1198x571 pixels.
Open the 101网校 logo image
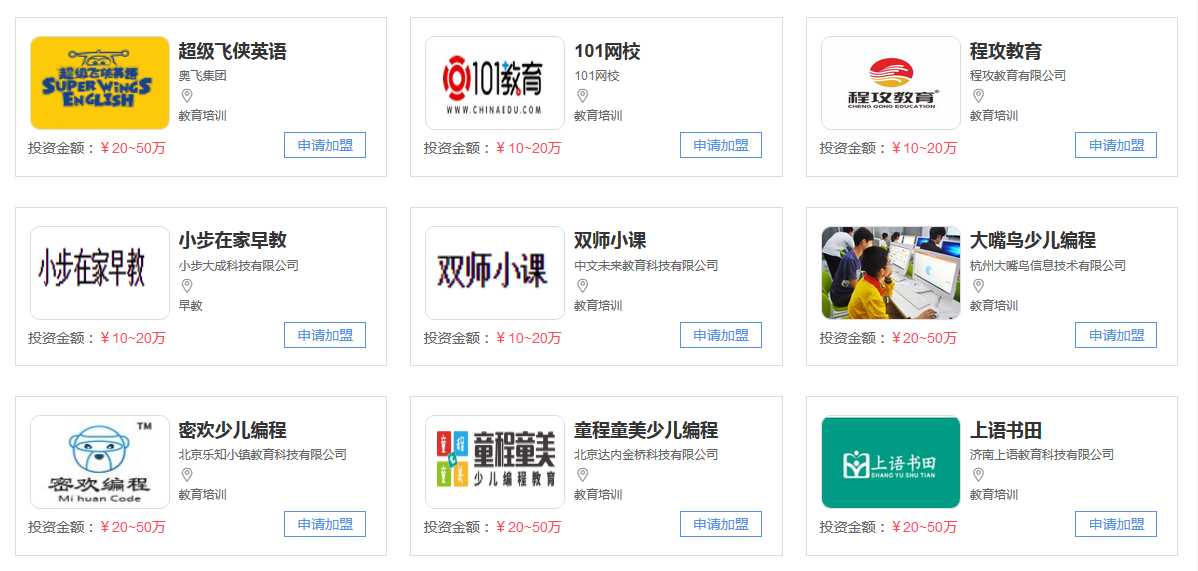(x=495, y=83)
